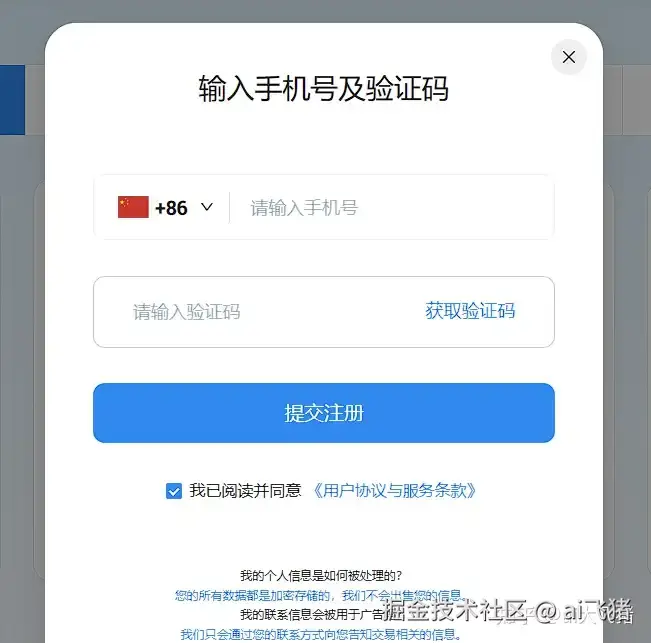Image resolution: width=651 pixels, height=643 pixels.
Task: Open 用户协议与服务条款 link
Action: (394, 491)
